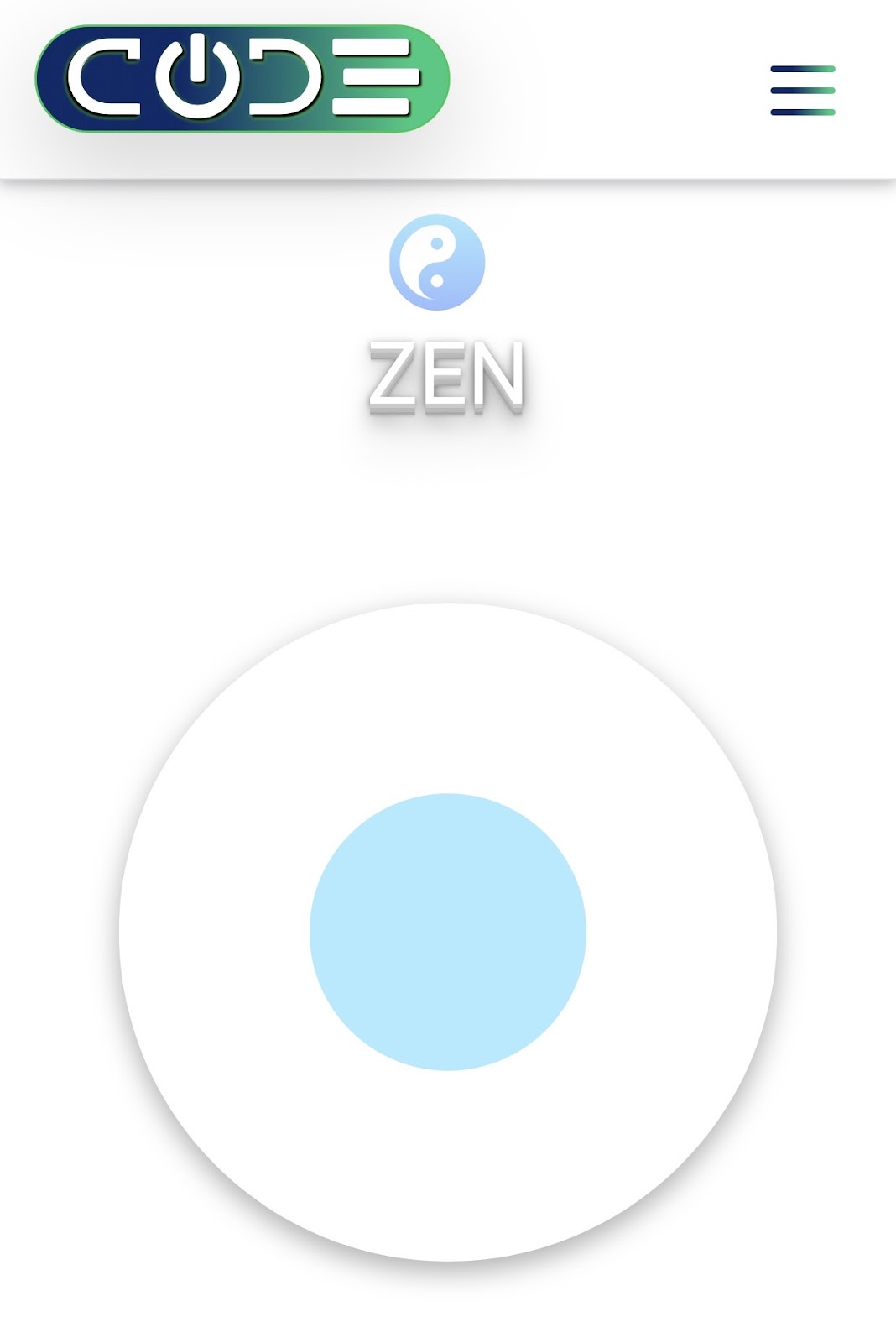Tap the CODE logo to go home
Image resolution: width=896 pixels, height=1343 pixels.
click(x=242, y=78)
